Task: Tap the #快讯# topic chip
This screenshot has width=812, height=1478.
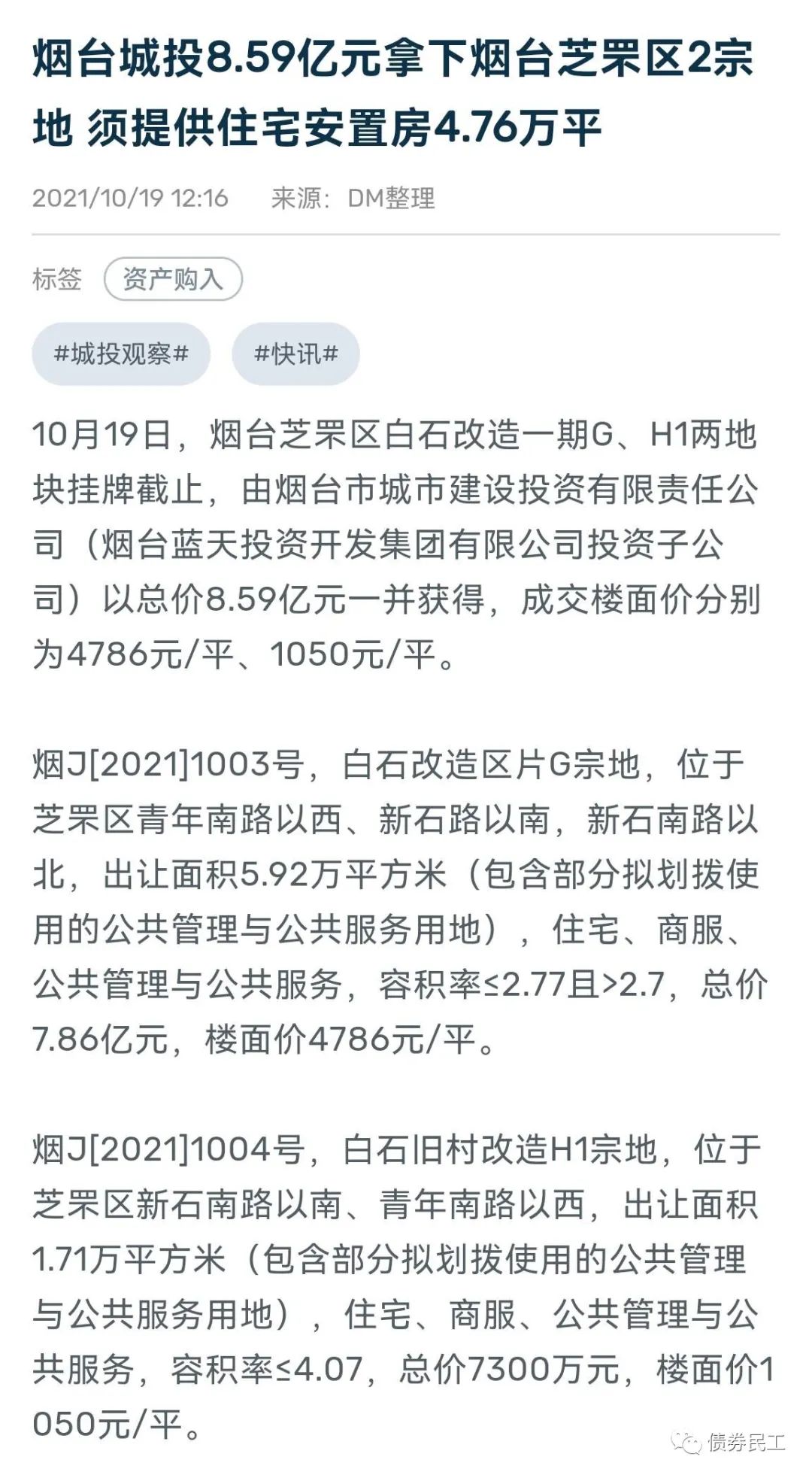Action: click(295, 354)
